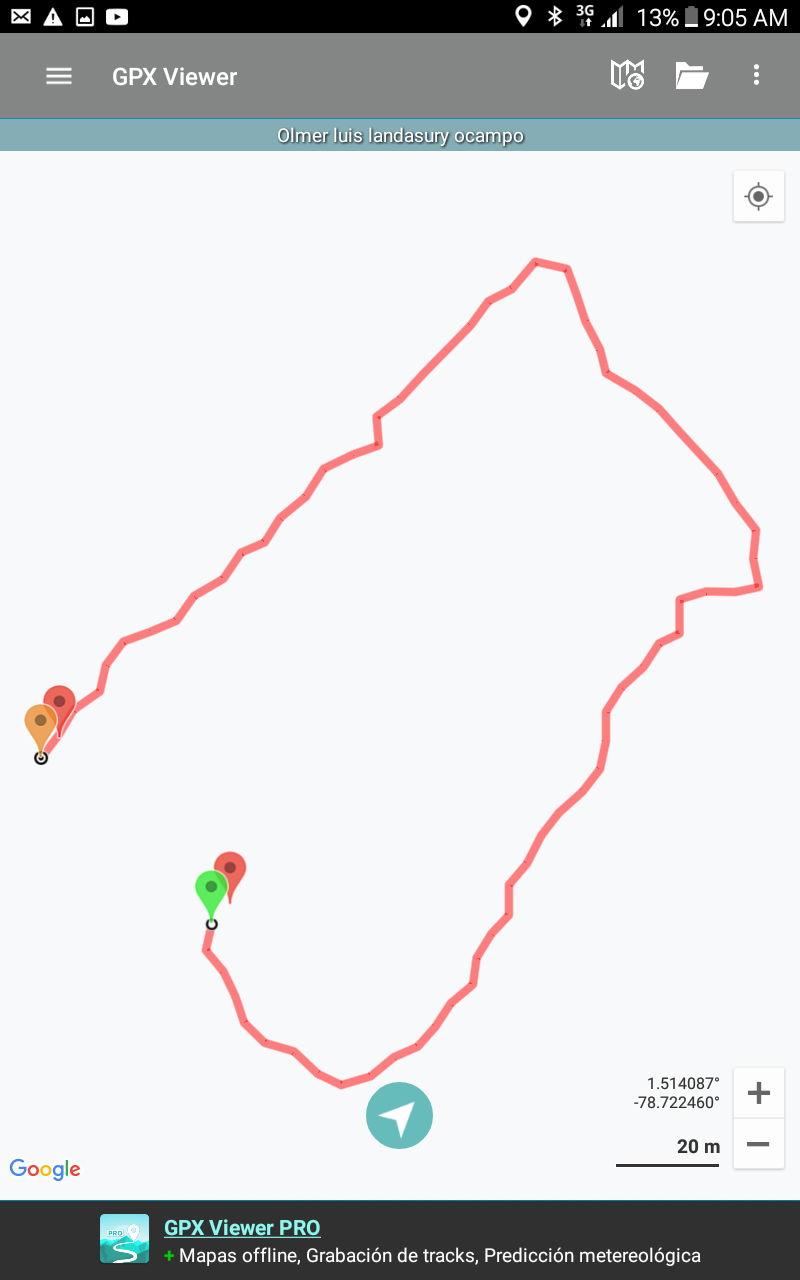Tap the track name Olmer luis landasury ocampo
The height and width of the screenshot is (1280, 800).
tap(400, 136)
